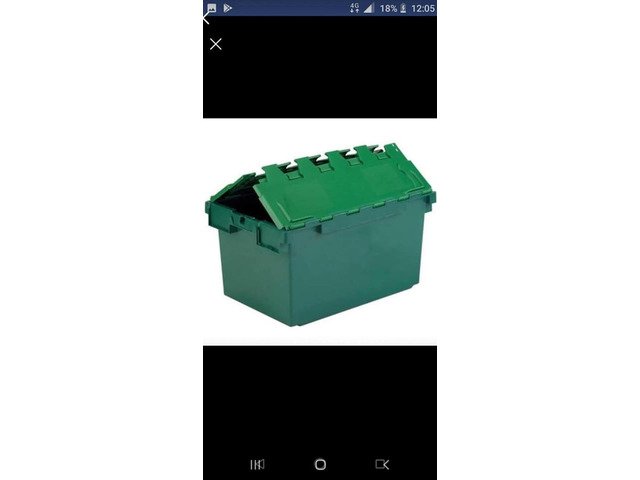
Task: Go back using the navigation bar
Action: pyautogui.click(x=381, y=464)
